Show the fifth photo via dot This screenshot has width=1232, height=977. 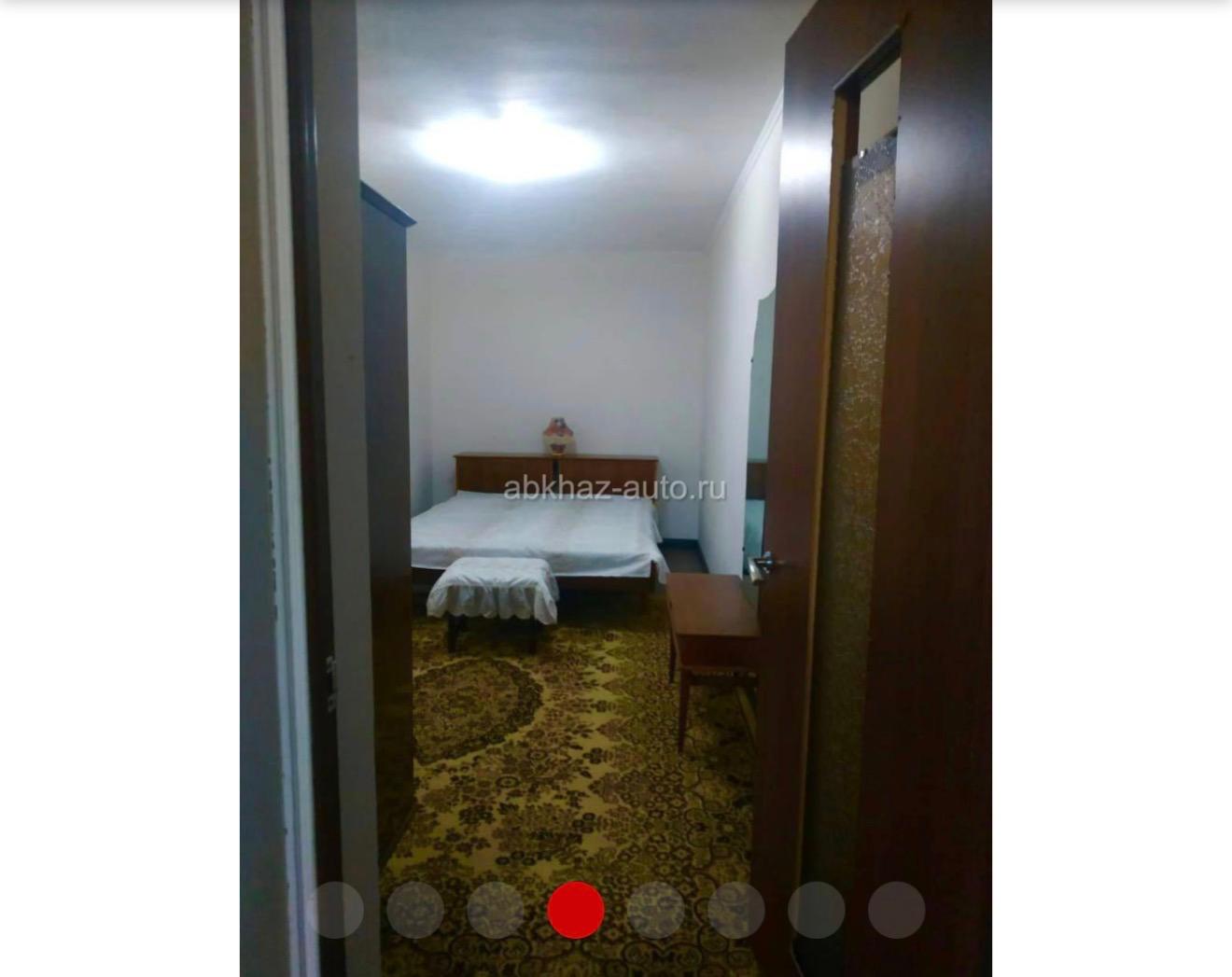pos(656,910)
